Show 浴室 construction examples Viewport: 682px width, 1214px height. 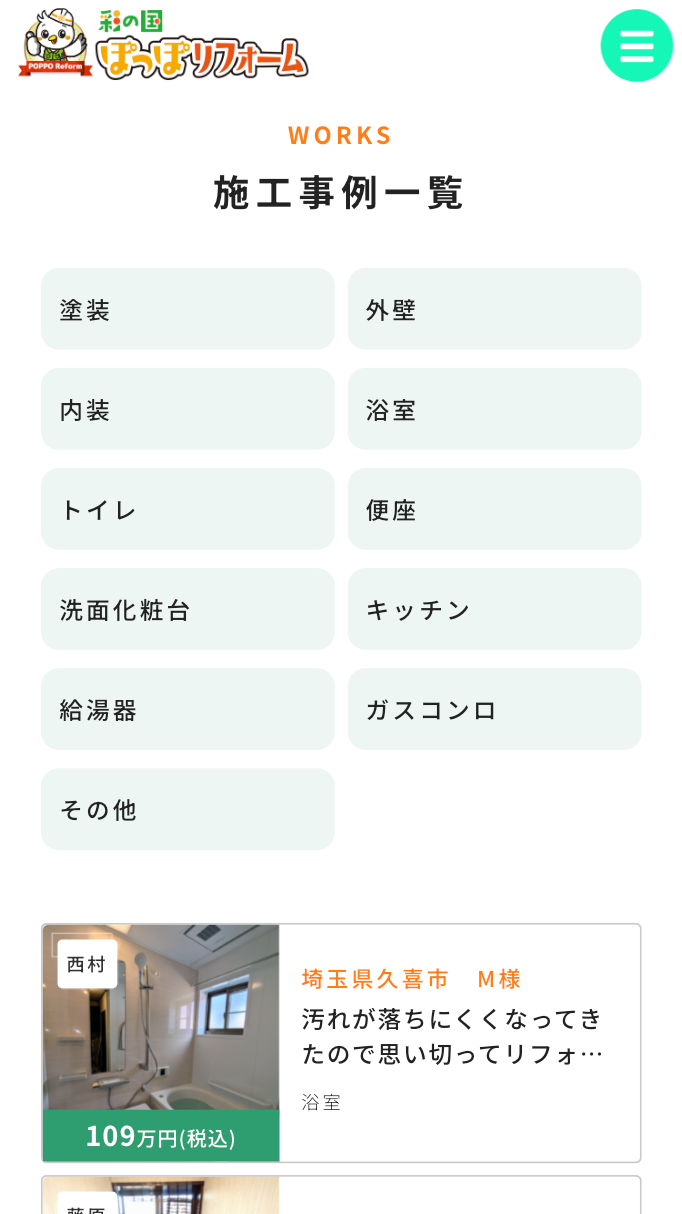[x=494, y=409]
